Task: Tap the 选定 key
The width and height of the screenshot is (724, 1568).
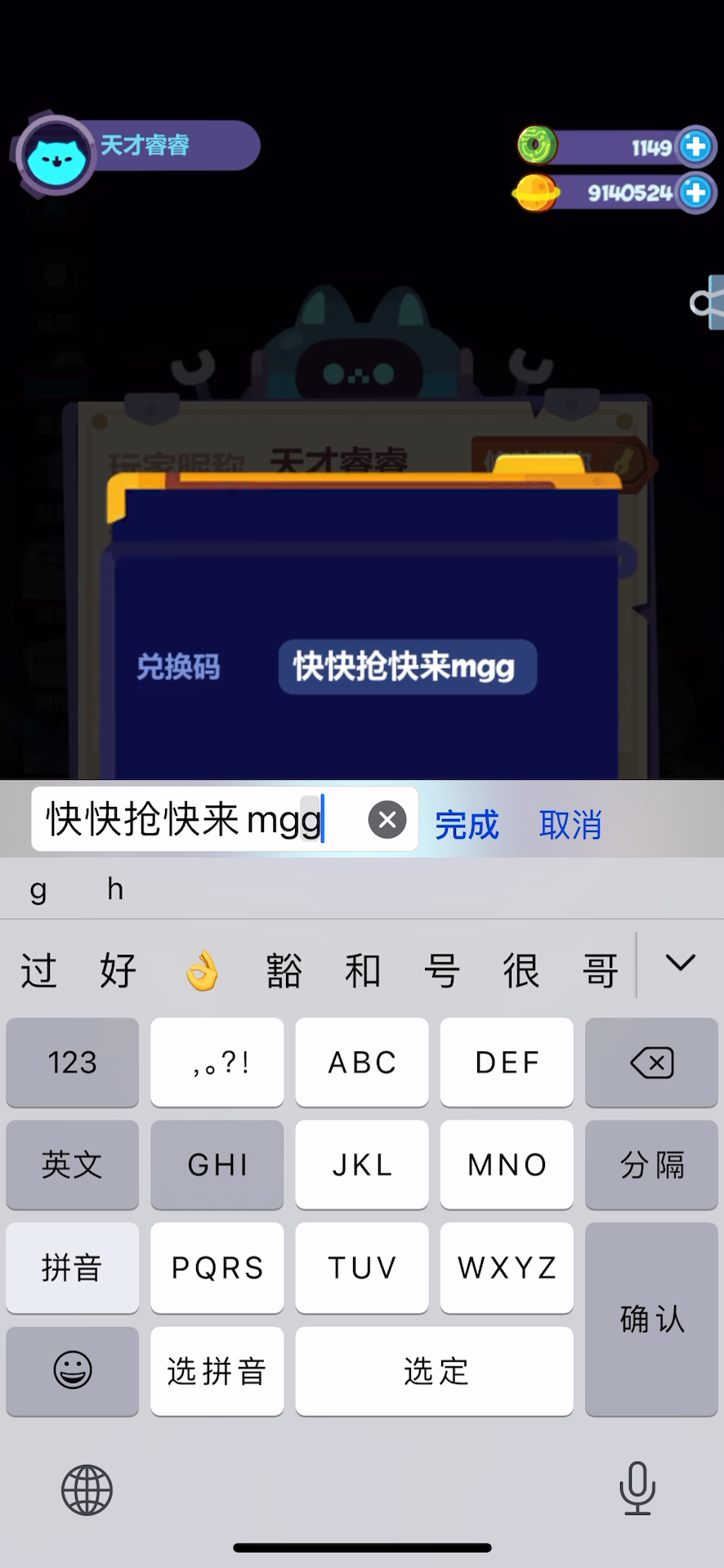Action: pyautogui.click(x=435, y=1371)
